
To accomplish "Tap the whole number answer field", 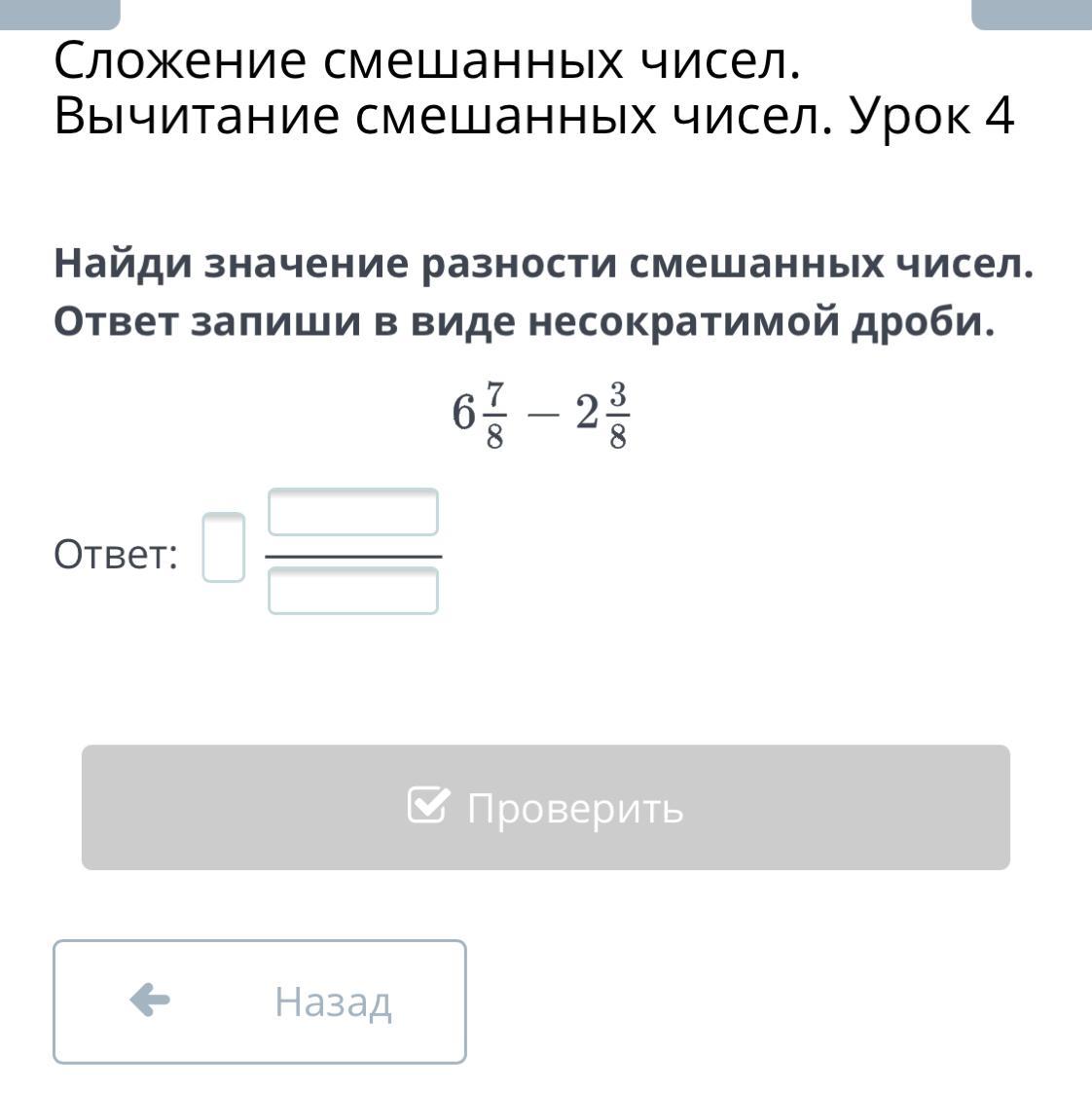I will coord(223,548).
